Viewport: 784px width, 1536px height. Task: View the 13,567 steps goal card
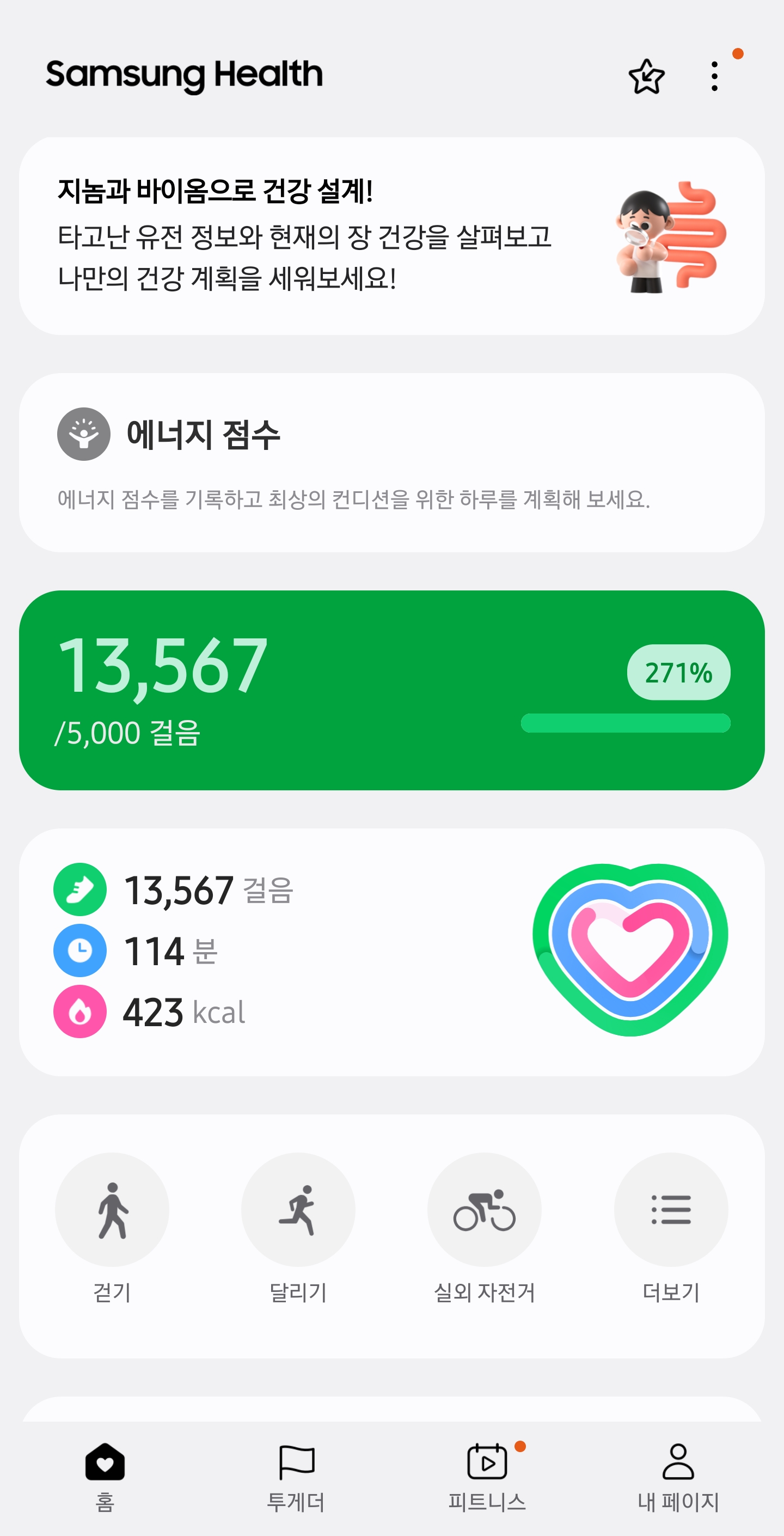[391, 690]
